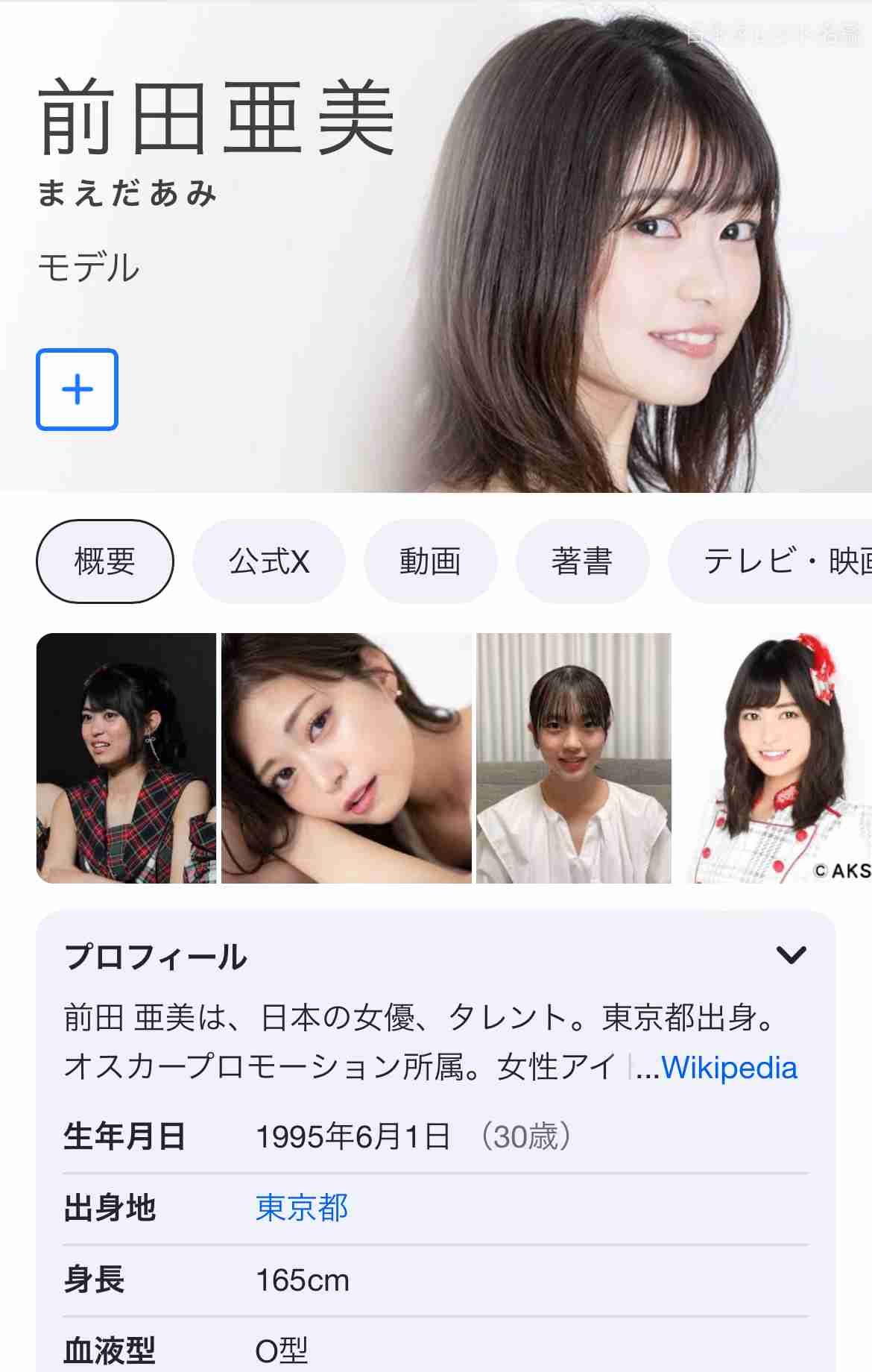872x1372 pixels.
Task: Open the 著書 tab
Action: 582,561
